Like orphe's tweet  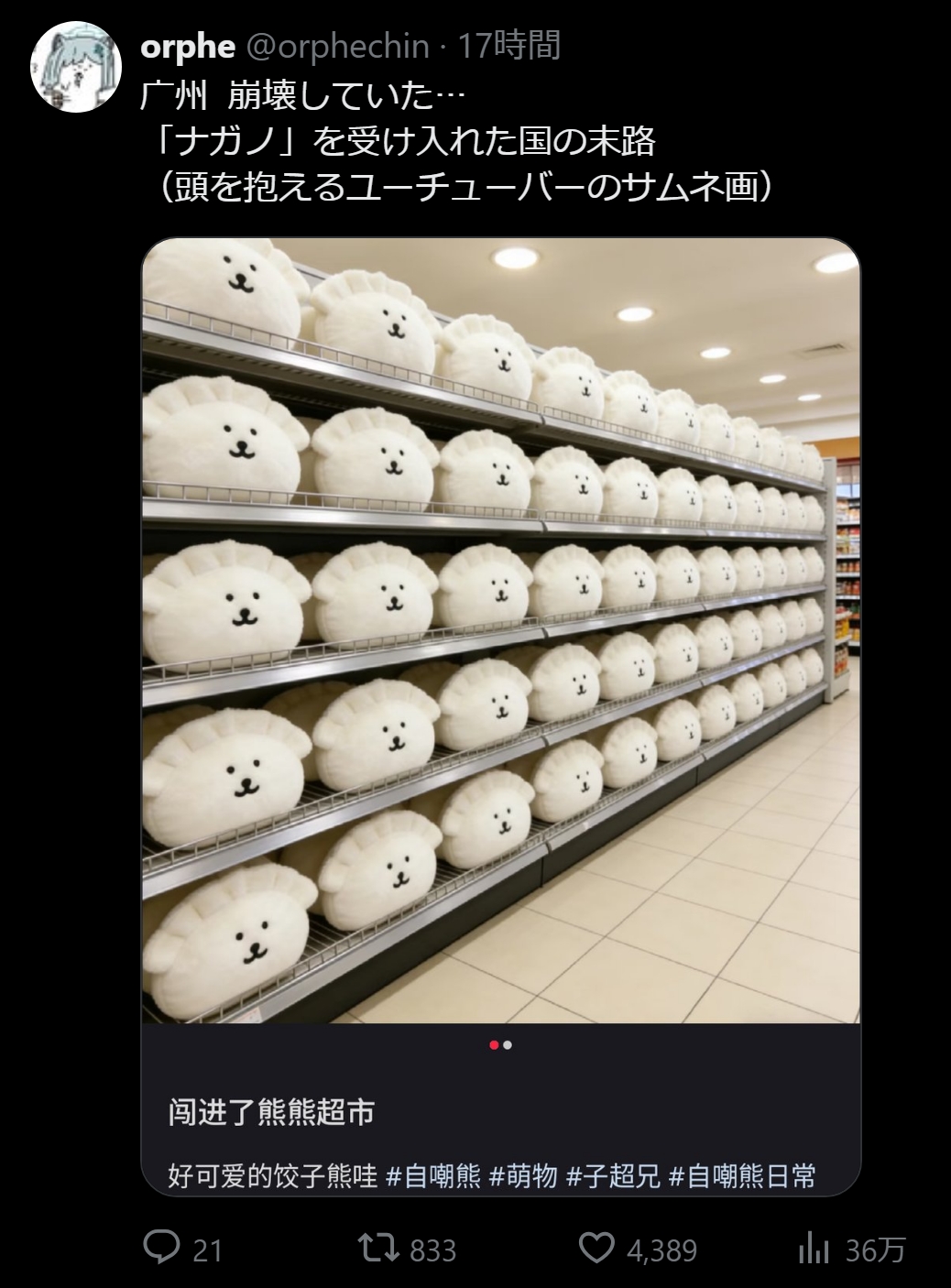pos(597,1249)
